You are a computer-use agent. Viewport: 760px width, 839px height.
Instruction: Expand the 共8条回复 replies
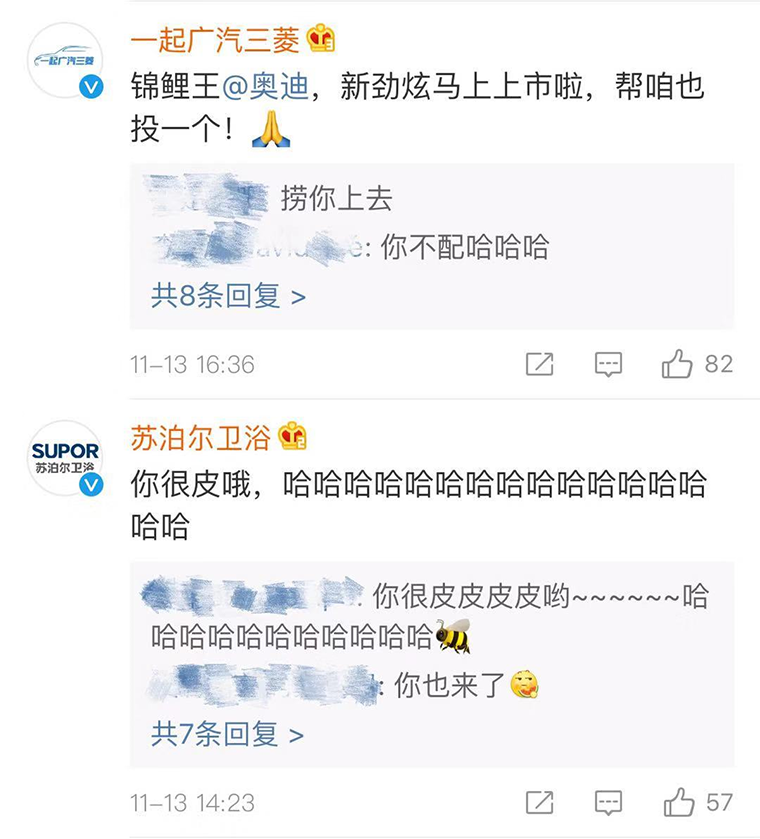[x=228, y=296]
